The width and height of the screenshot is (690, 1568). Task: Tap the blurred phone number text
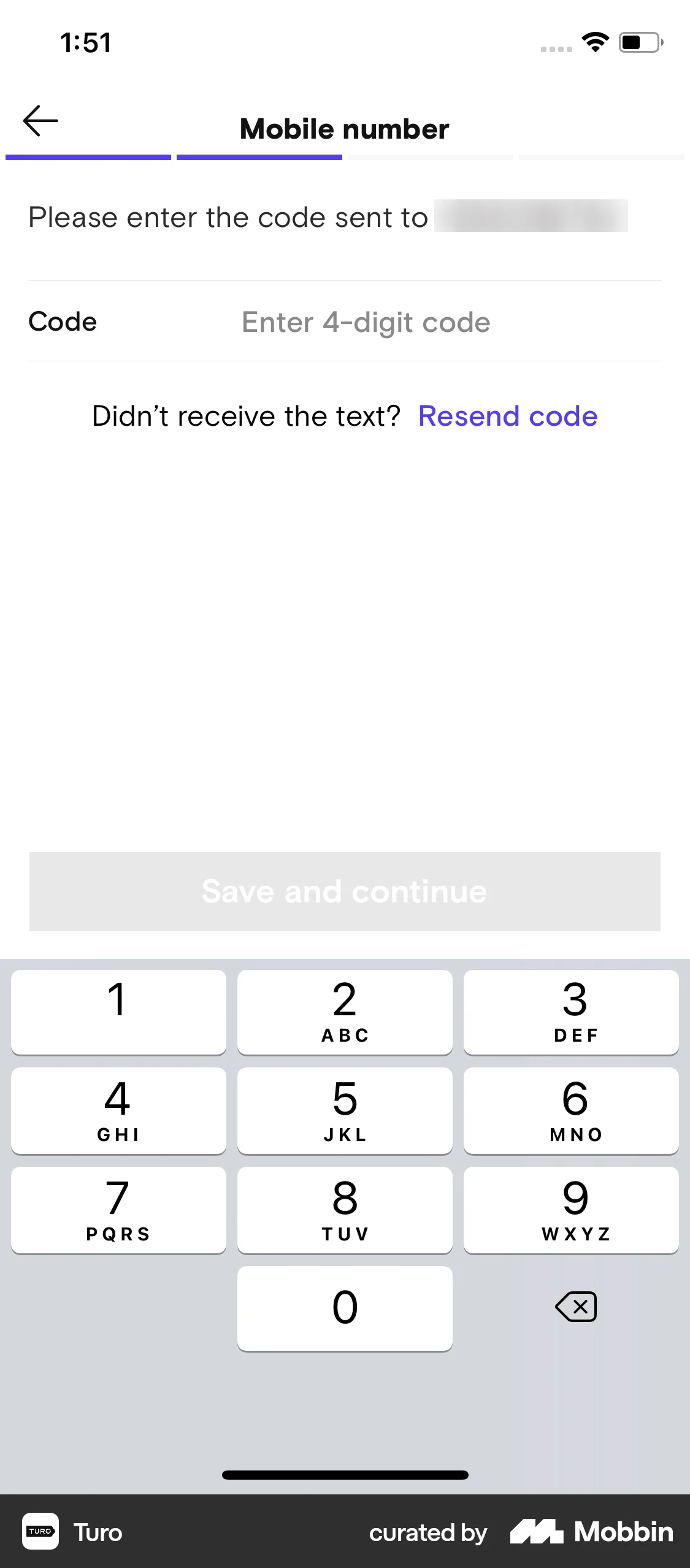531,218
